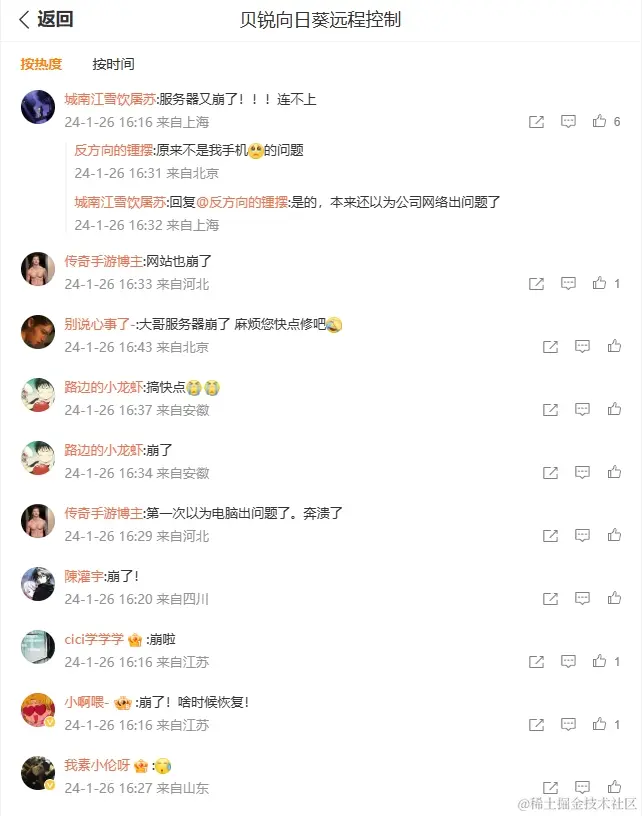This screenshot has width=642, height=816.
Task: Select the 按热度 sorting tab
Action: pyautogui.click(x=41, y=64)
